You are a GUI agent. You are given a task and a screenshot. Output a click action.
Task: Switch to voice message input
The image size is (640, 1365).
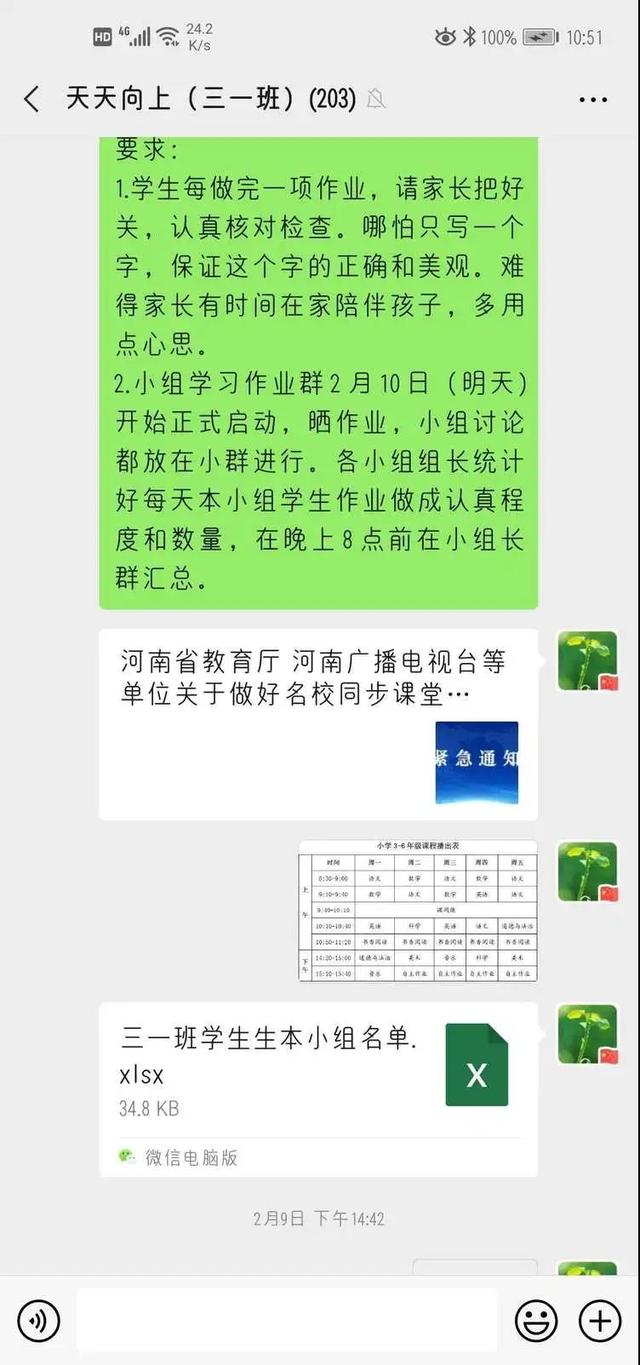[39, 1321]
